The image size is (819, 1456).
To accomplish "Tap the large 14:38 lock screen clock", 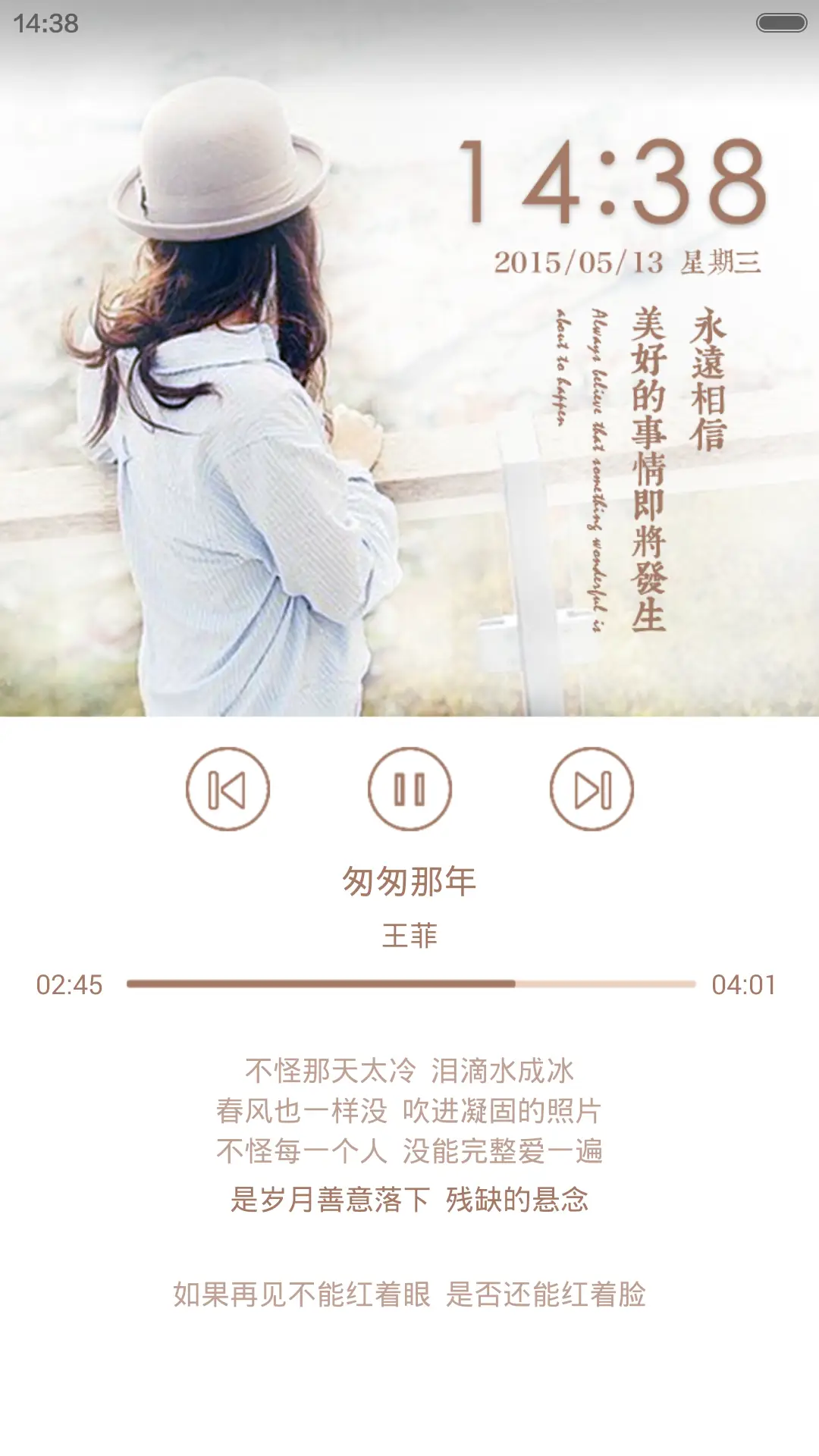I will pyautogui.click(x=614, y=180).
